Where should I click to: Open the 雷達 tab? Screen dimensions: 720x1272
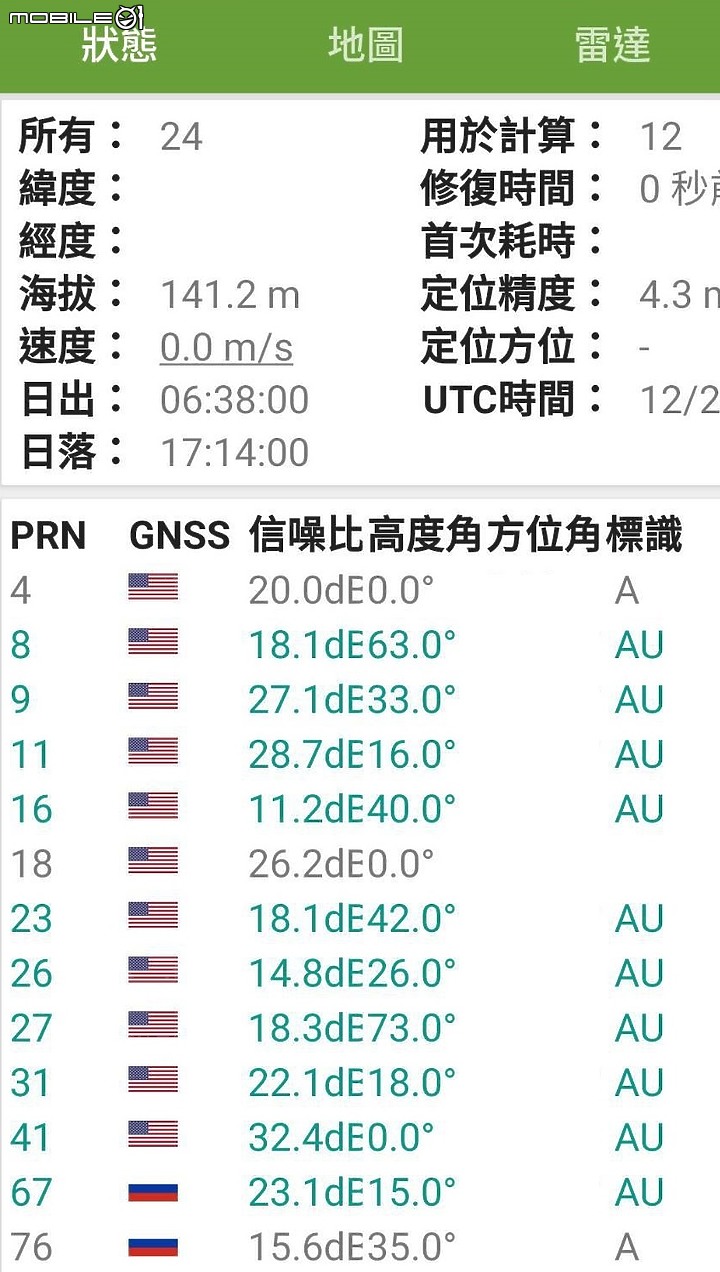coord(612,45)
